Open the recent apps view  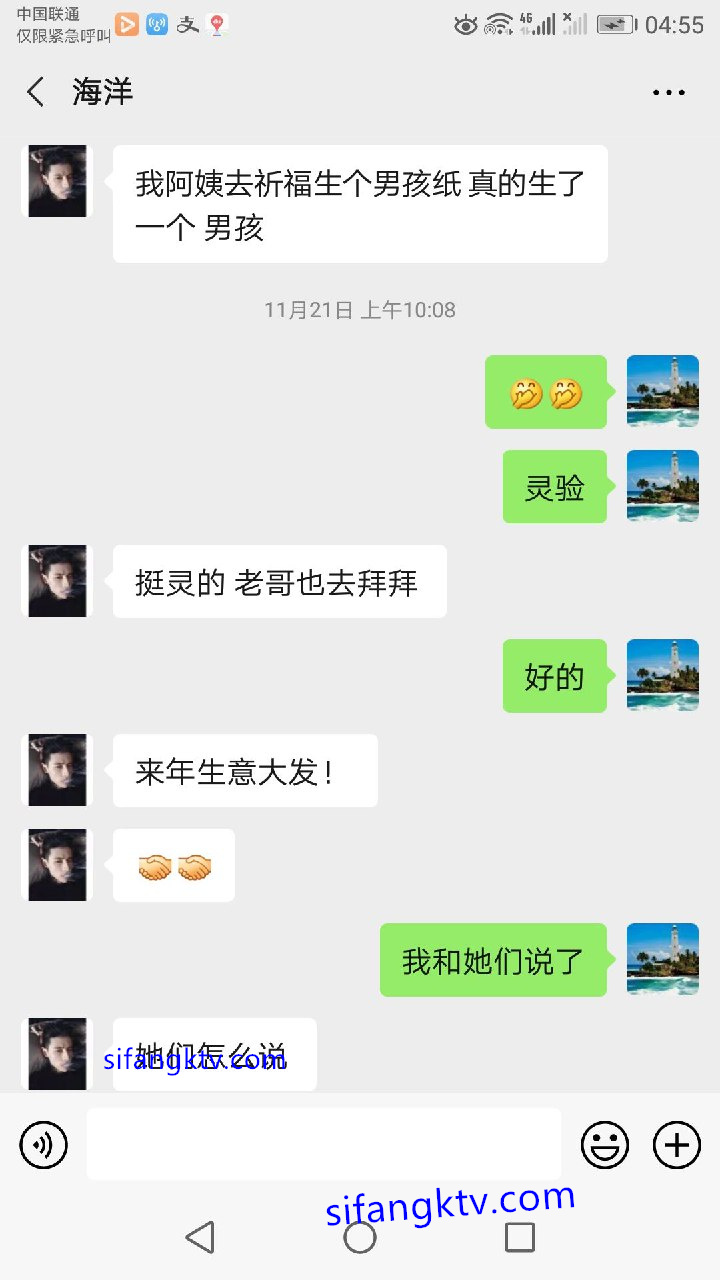(x=520, y=1237)
